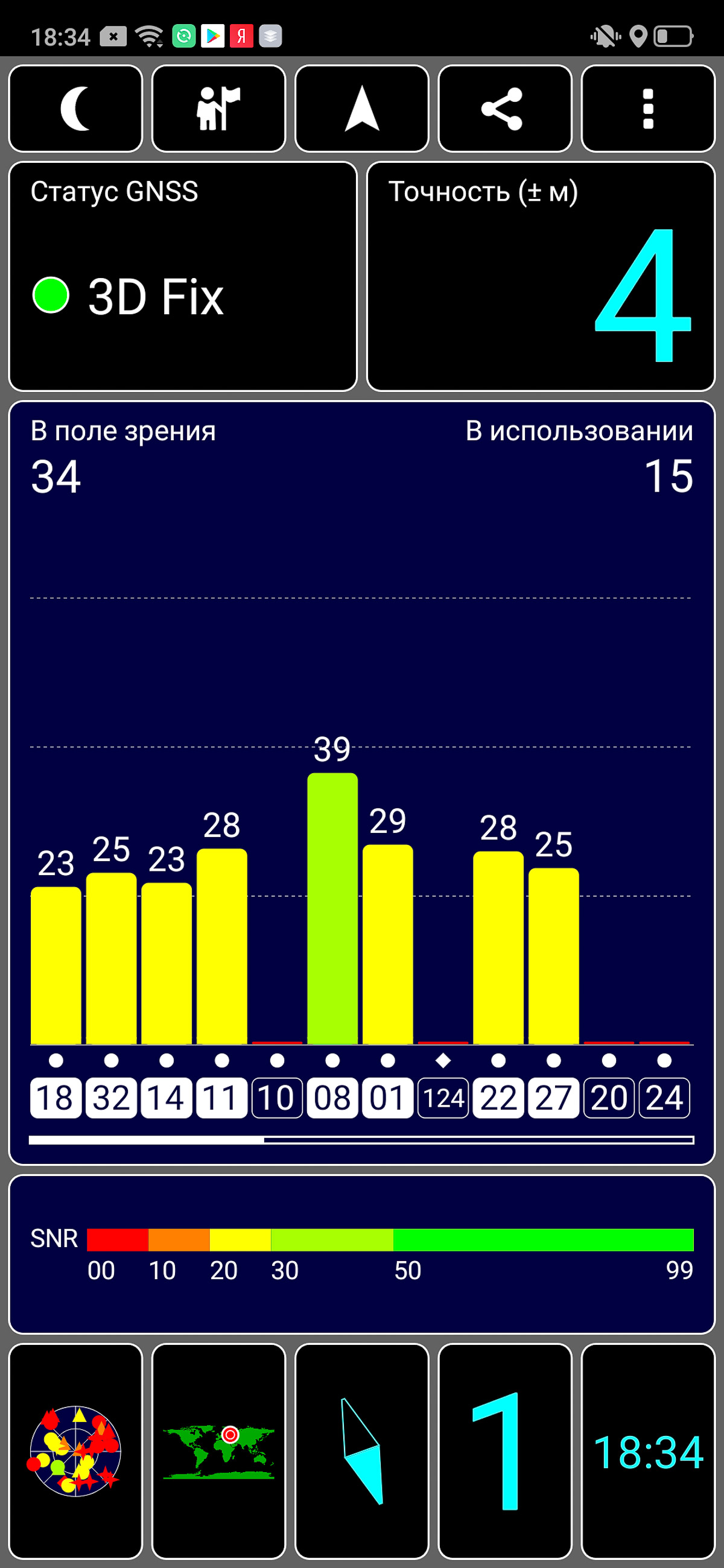Open the compass tile
This screenshot has width=724, height=1568.
361,1450
